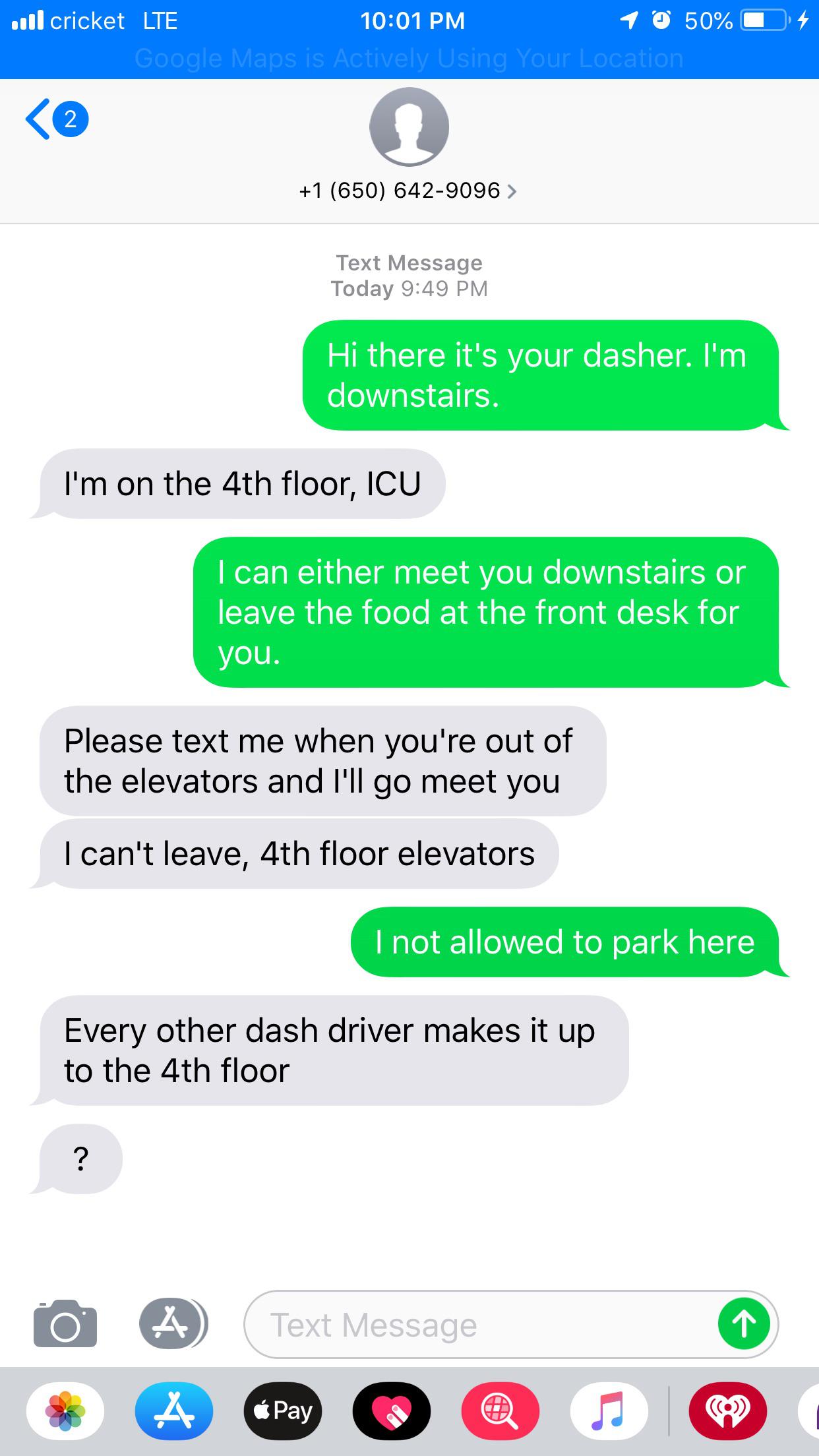Image resolution: width=819 pixels, height=1456 pixels.
Task: Send the message with the green arrow
Action: click(x=744, y=1323)
